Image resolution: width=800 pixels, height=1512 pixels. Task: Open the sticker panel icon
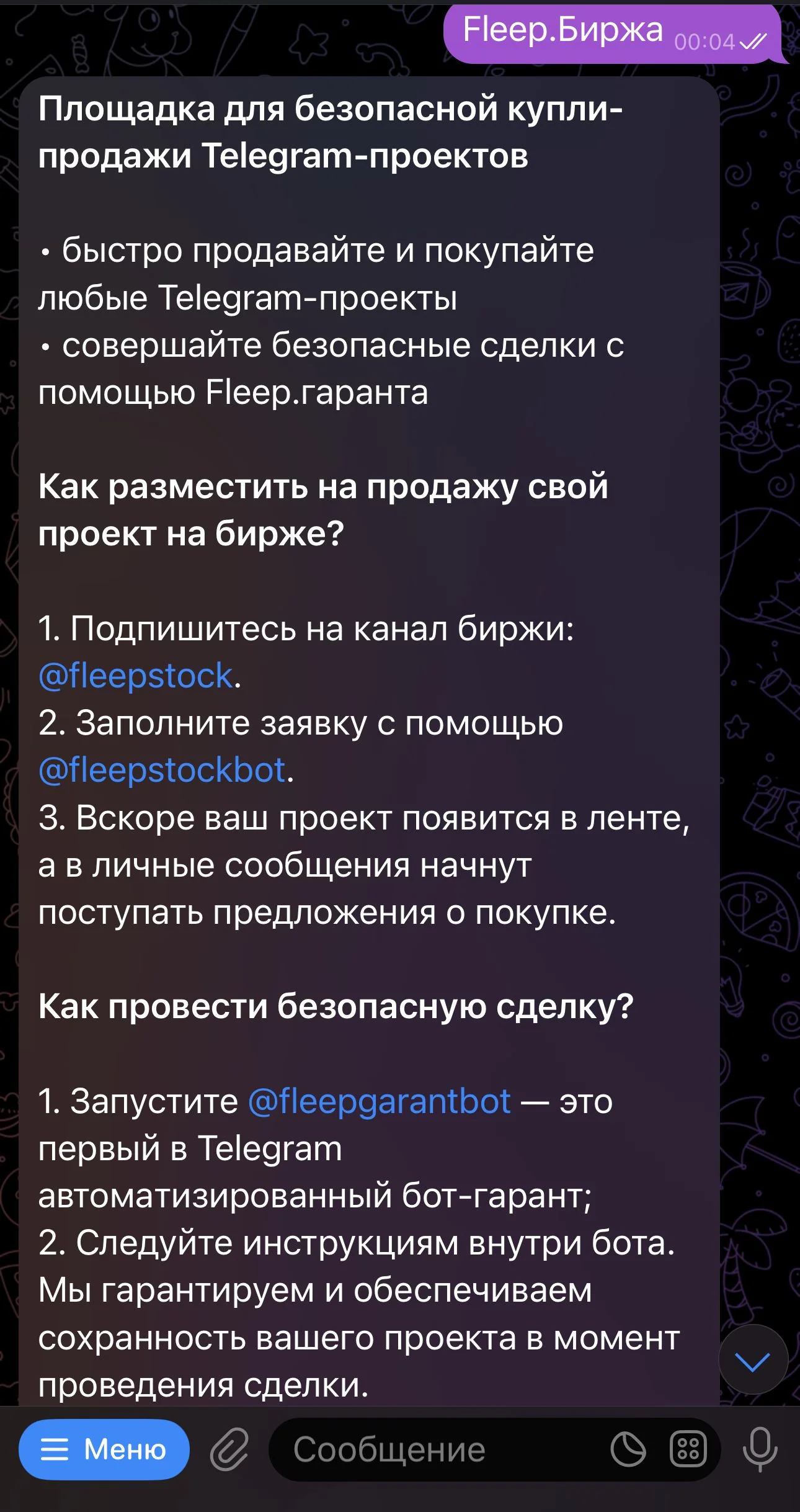(x=628, y=1450)
